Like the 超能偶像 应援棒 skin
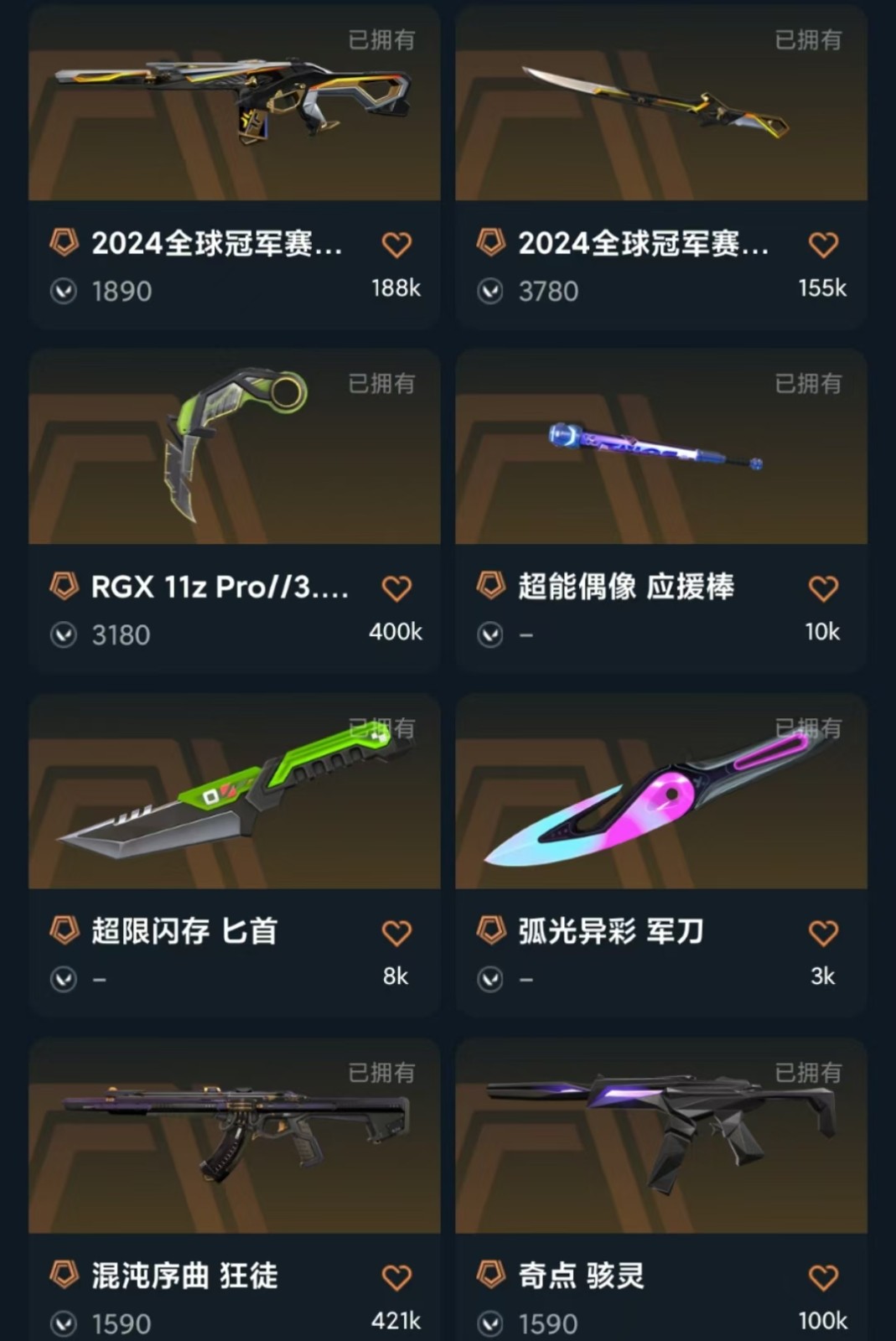 pyautogui.click(x=823, y=588)
